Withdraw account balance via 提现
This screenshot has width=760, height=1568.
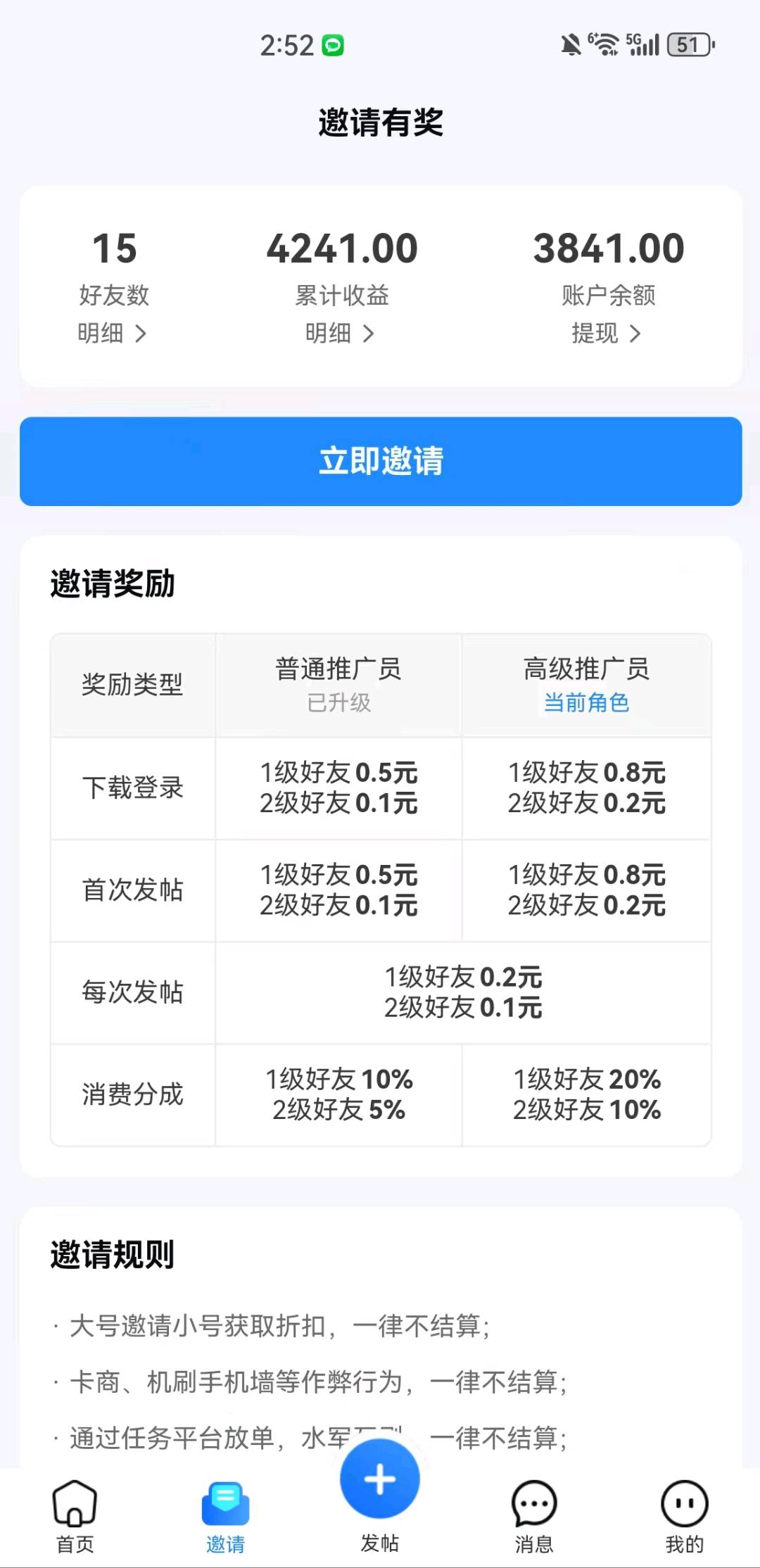click(606, 333)
